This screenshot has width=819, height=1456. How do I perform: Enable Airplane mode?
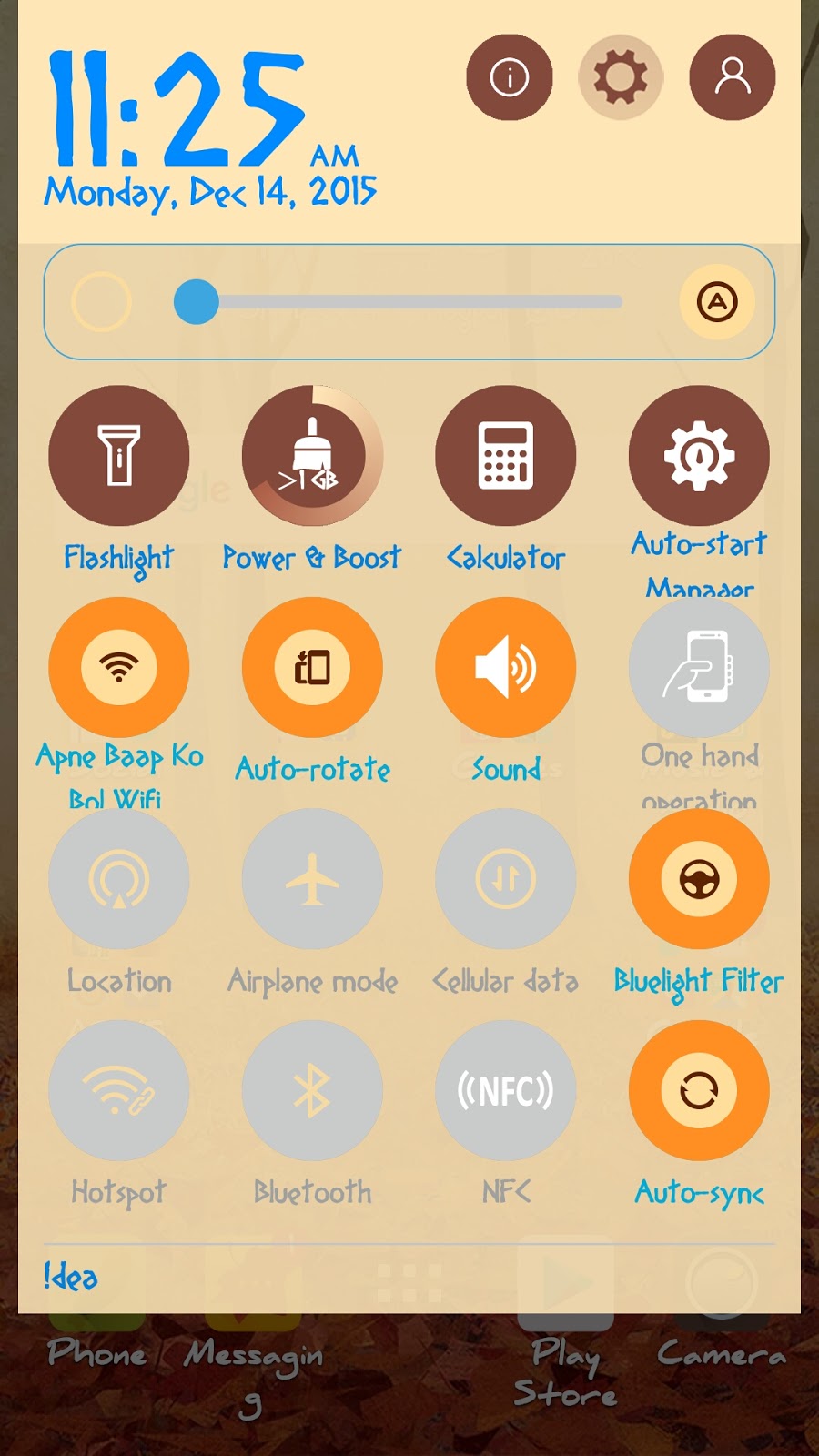point(312,879)
